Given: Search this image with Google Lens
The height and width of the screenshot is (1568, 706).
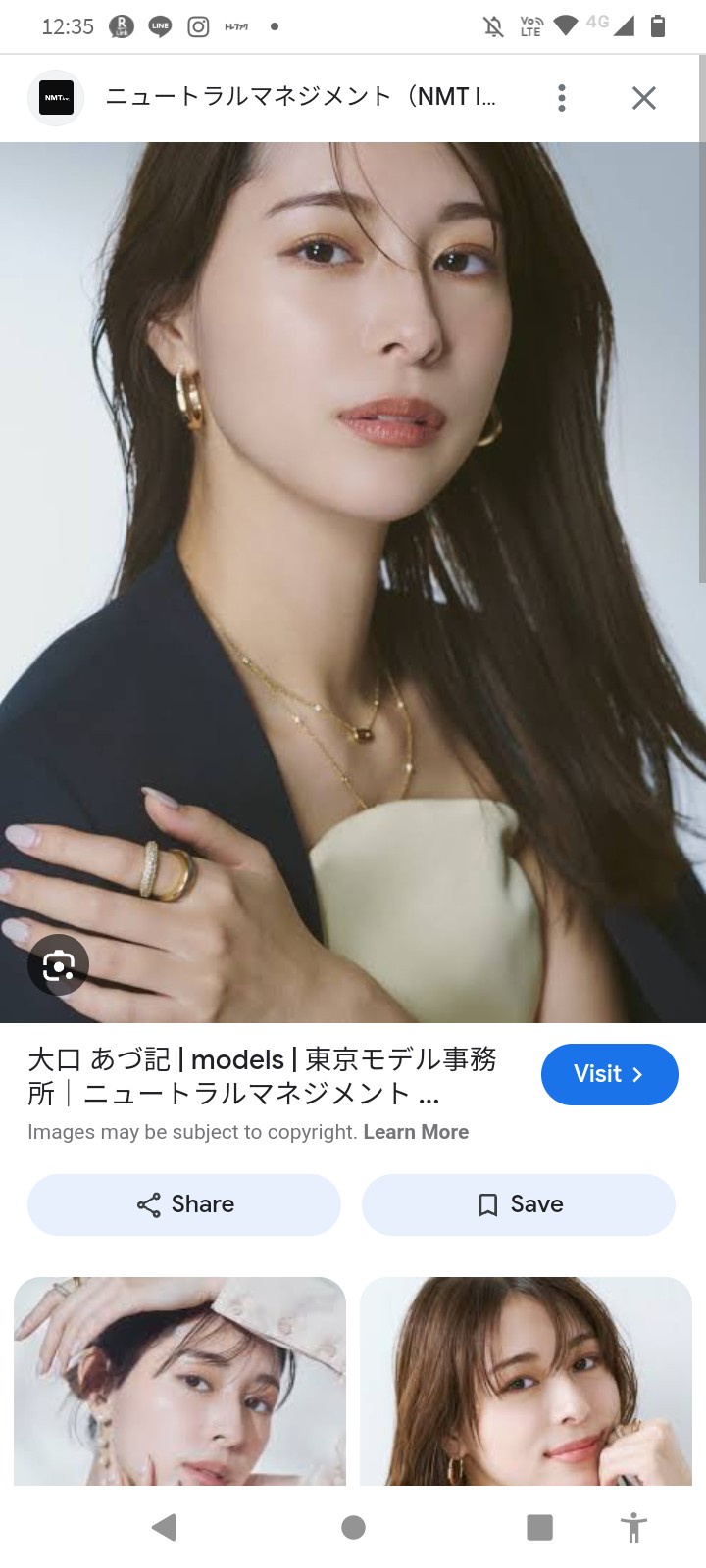Looking at the screenshot, I should [59, 966].
